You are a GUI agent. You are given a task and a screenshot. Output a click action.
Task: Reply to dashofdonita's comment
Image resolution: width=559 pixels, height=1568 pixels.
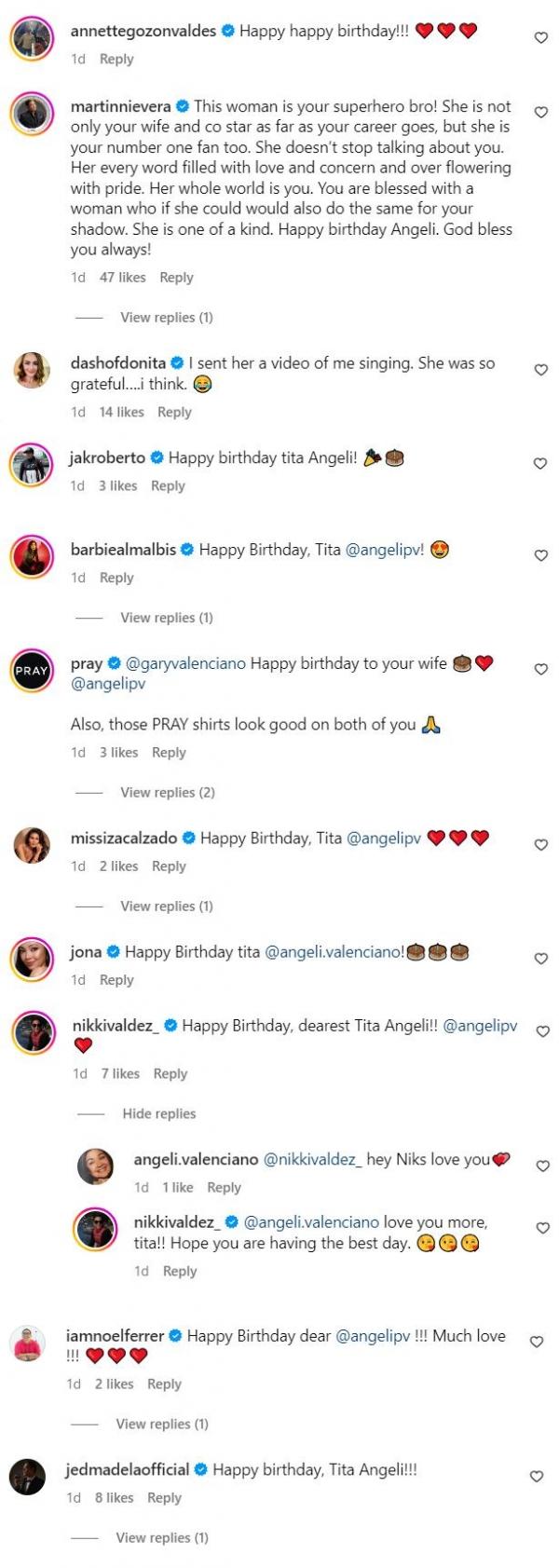coord(174,412)
